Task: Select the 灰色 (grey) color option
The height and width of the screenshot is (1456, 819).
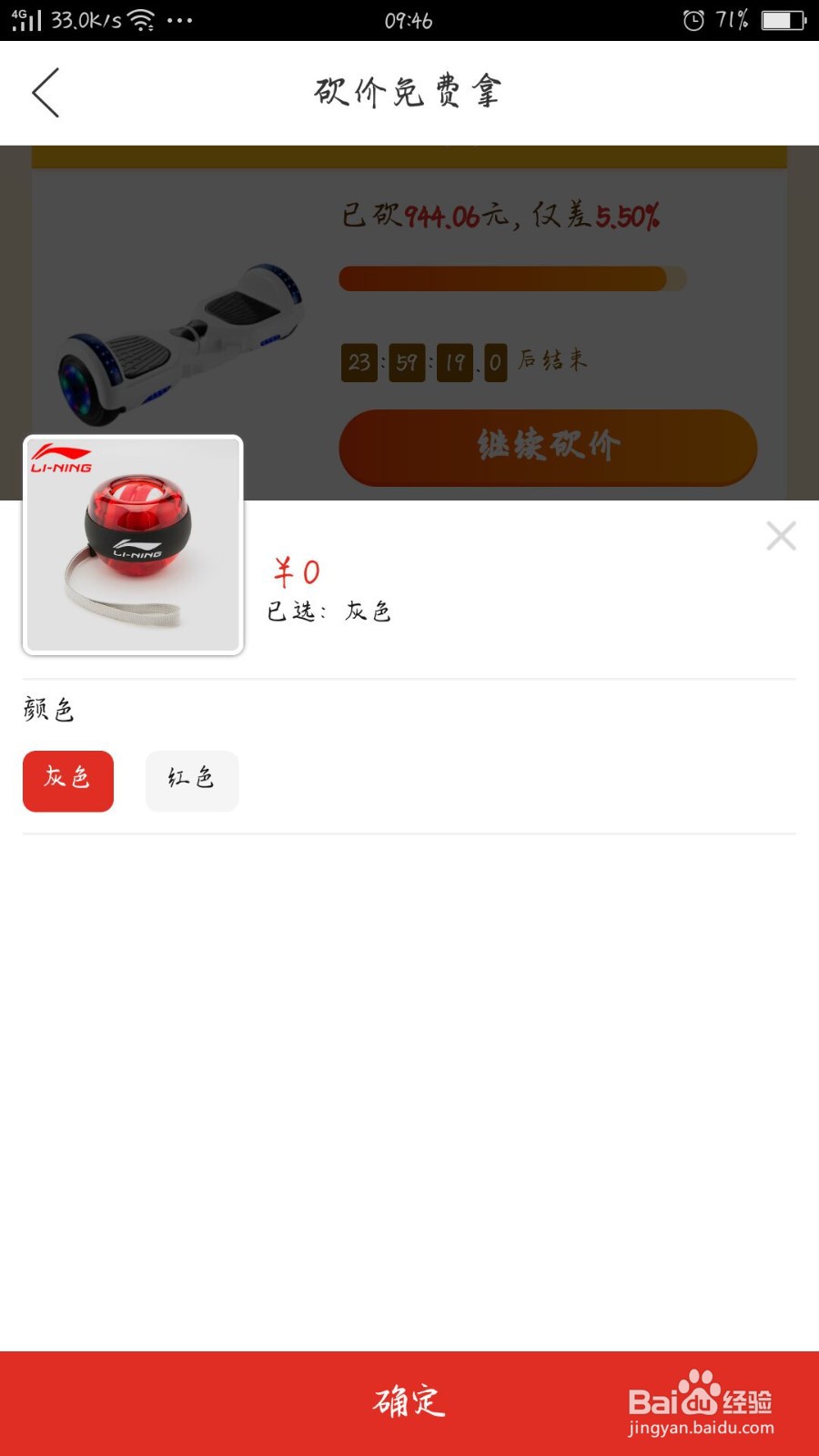Action: pyautogui.click(x=67, y=781)
